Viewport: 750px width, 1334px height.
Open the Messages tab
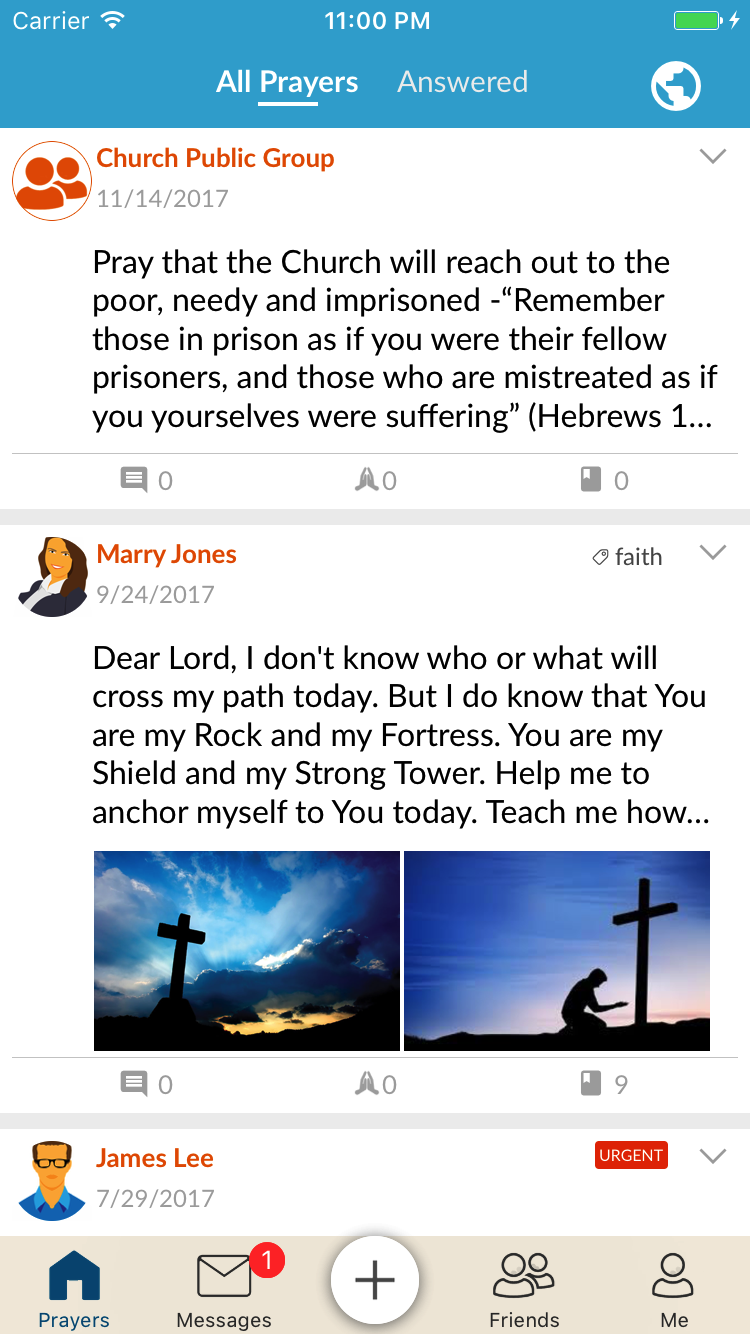tap(224, 1288)
